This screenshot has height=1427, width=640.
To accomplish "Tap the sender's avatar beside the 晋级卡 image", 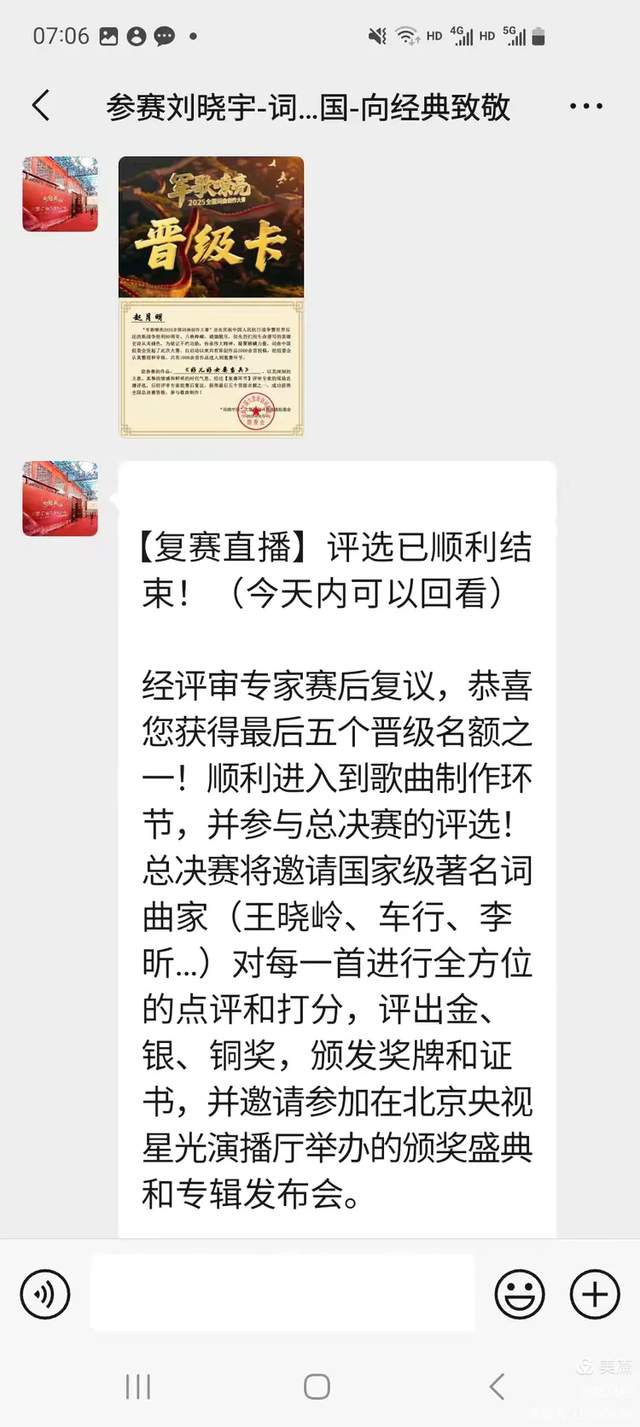I will 60,194.
